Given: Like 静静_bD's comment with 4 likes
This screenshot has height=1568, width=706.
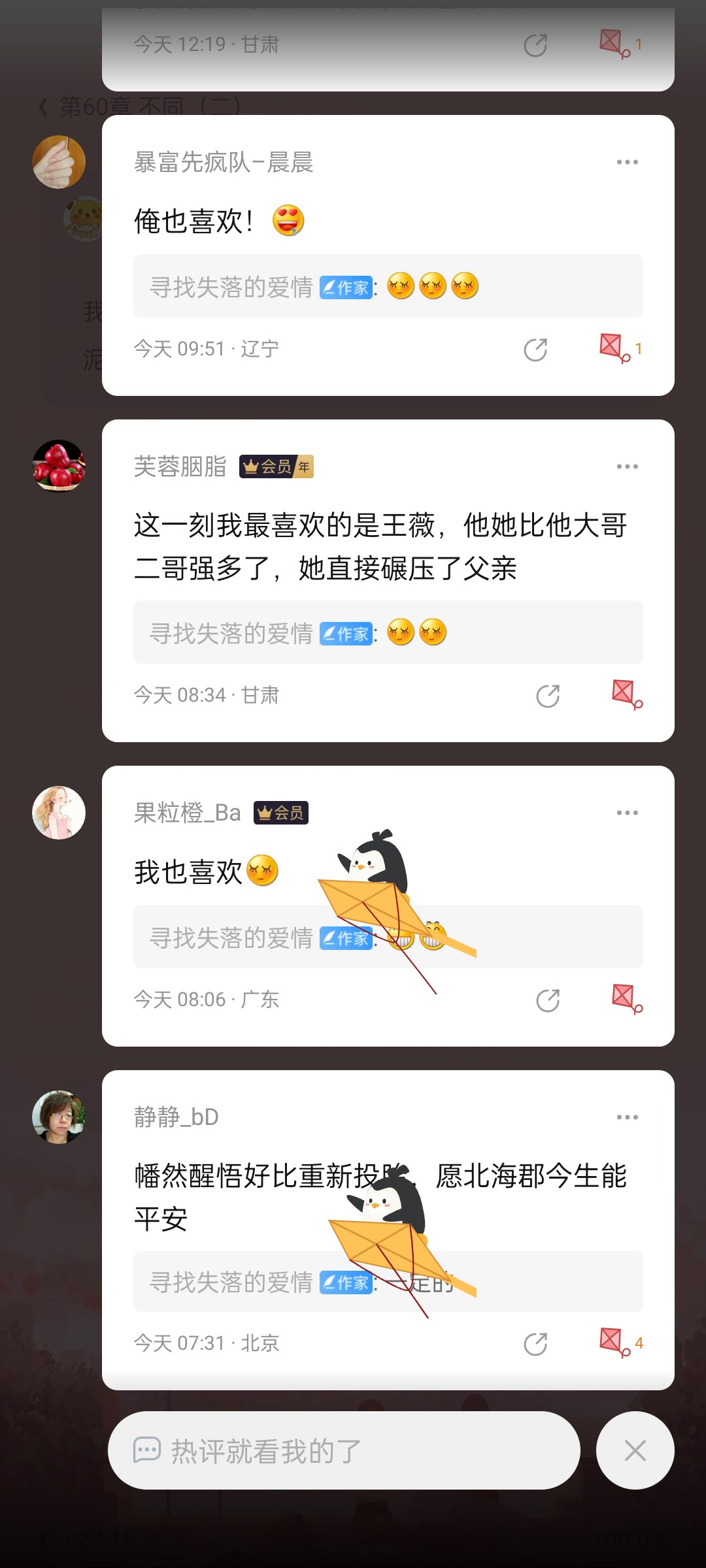Looking at the screenshot, I should point(614,1343).
